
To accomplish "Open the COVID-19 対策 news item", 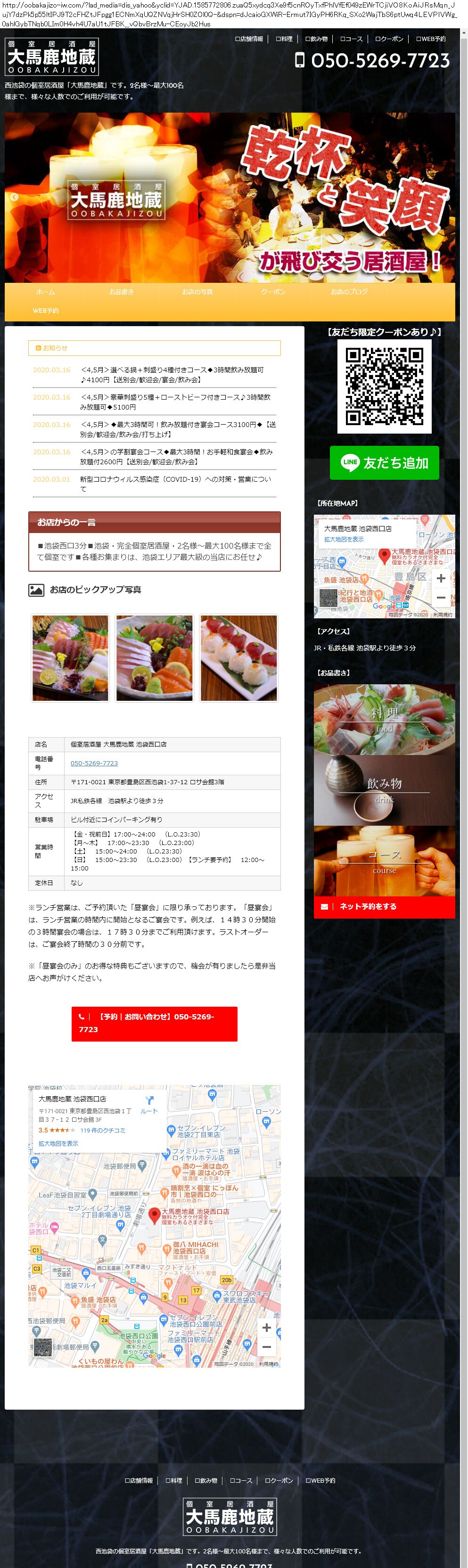I will click(175, 484).
